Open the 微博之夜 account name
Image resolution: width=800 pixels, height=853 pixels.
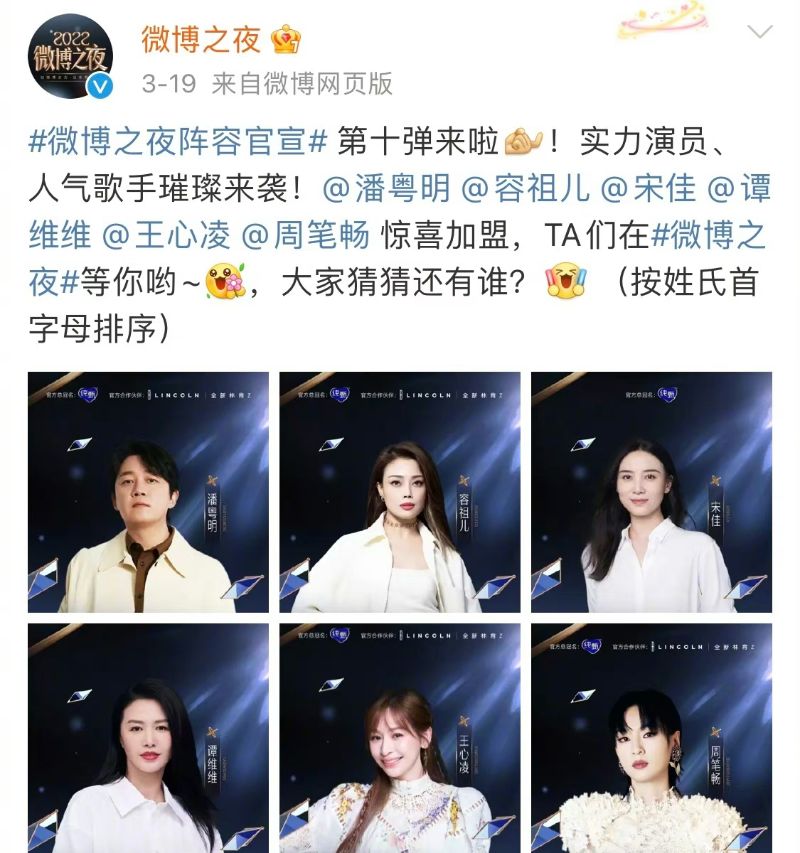click(x=200, y=38)
